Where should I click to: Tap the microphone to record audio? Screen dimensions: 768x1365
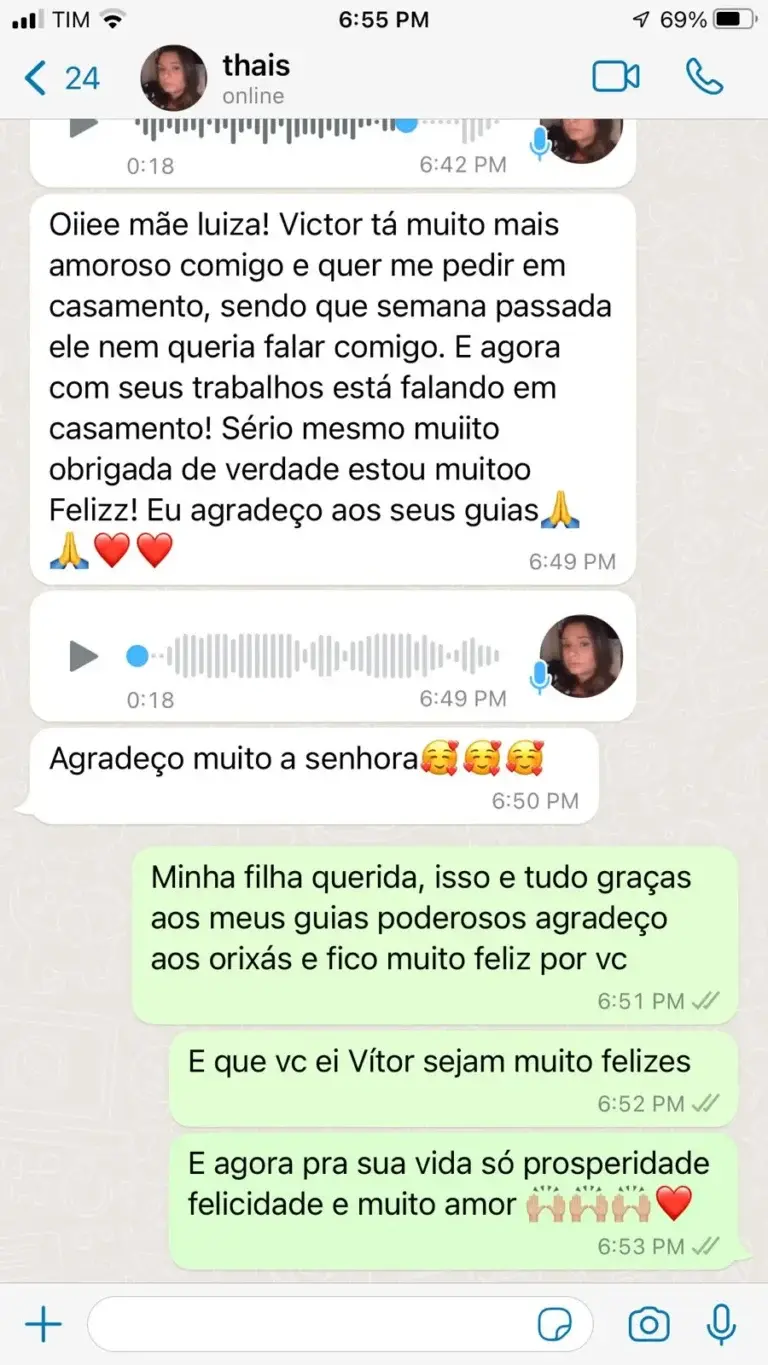click(x=721, y=1326)
